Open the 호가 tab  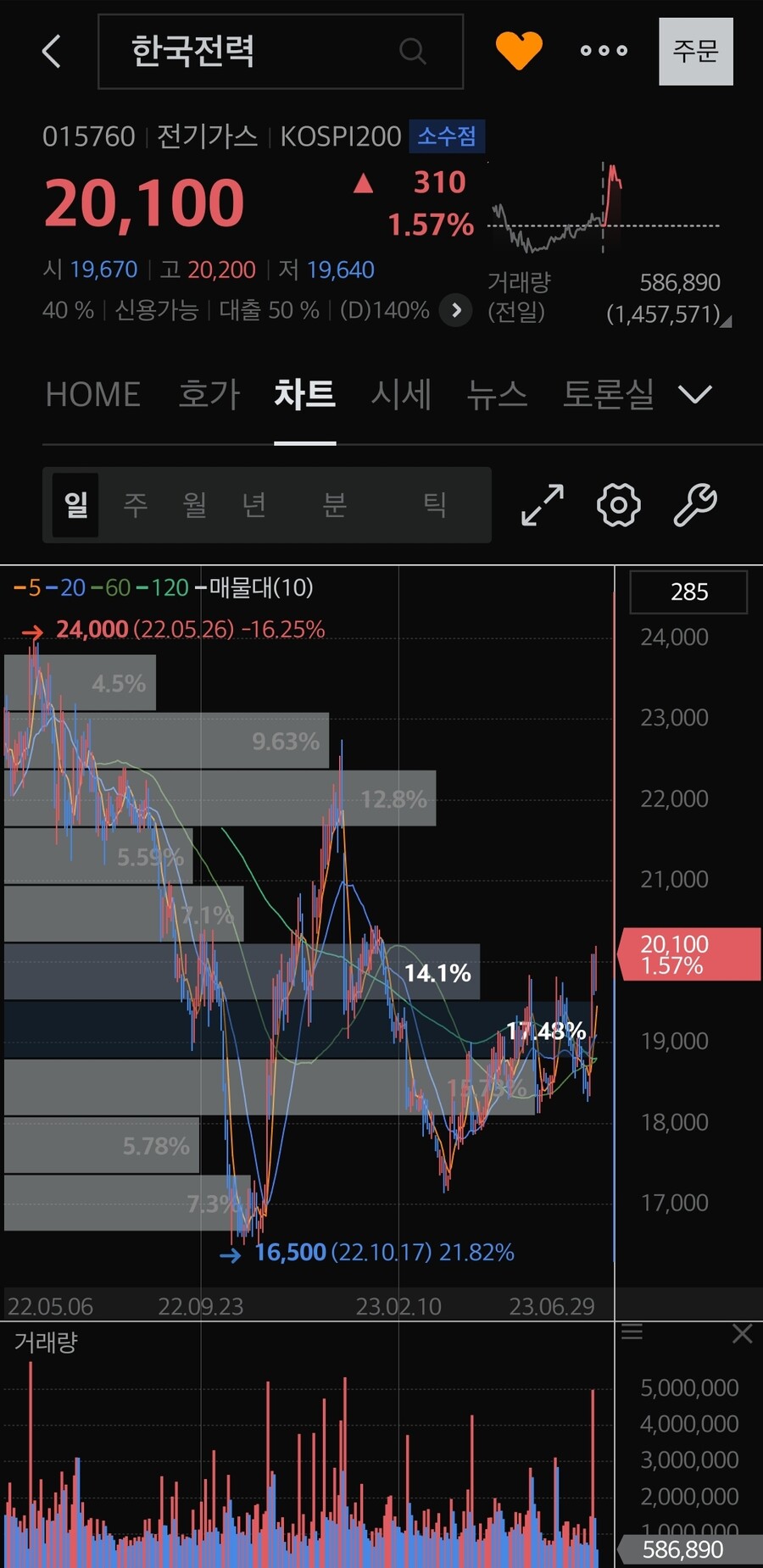pyautogui.click(x=209, y=394)
